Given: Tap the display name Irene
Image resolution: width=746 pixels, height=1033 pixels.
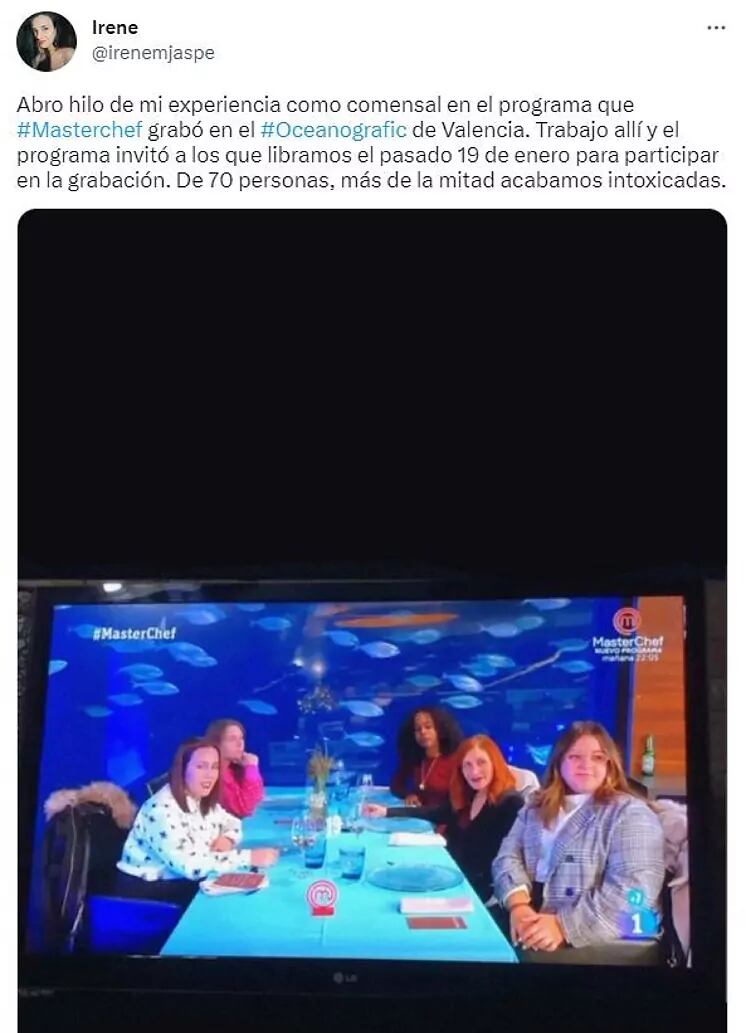Looking at the screenshot, I should tap(115, 27).
